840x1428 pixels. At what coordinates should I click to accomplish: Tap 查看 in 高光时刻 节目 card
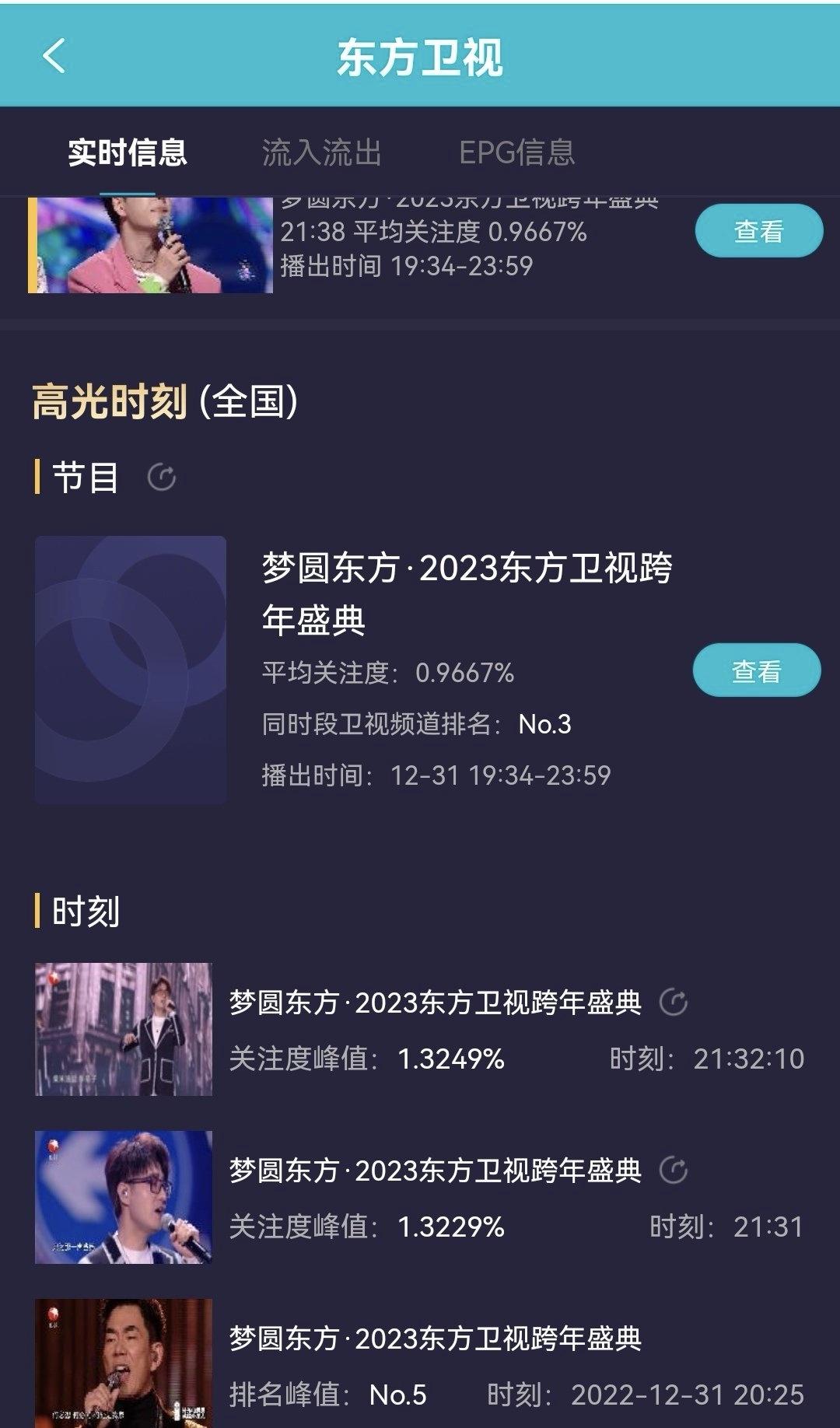756,670
